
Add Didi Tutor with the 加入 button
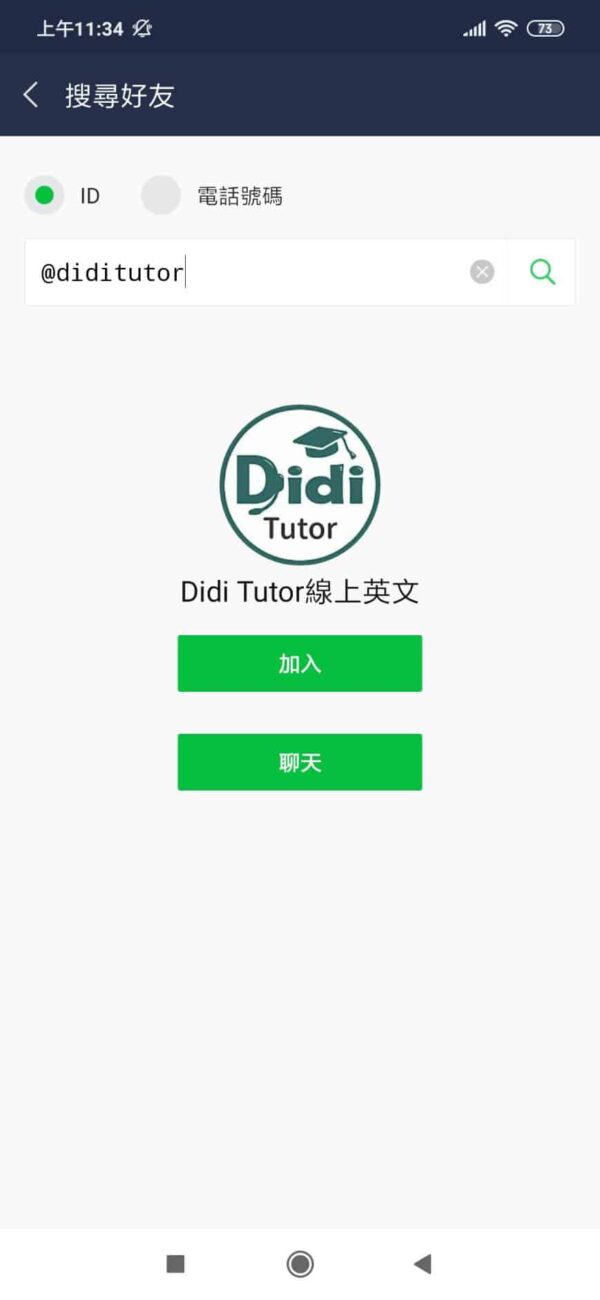(x=300, y=663)
